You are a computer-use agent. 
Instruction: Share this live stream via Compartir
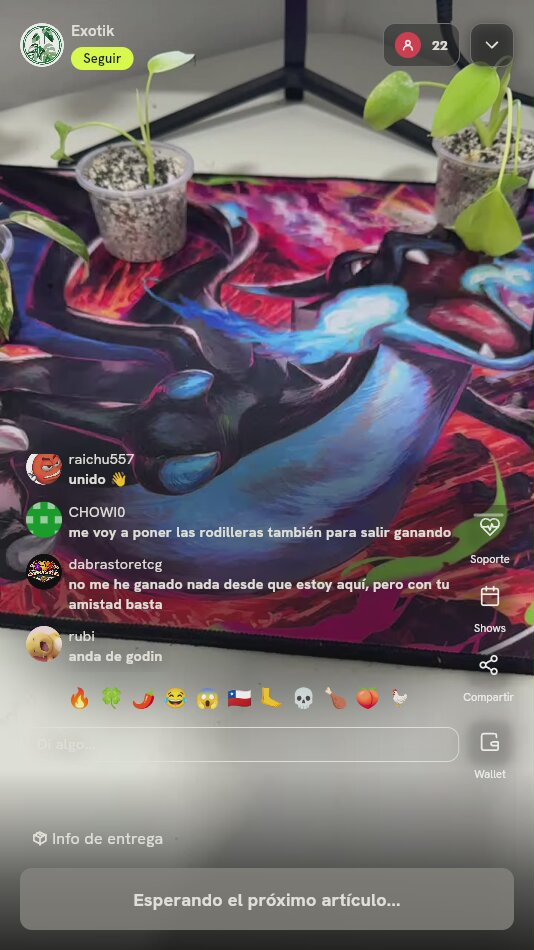coord(489,677)
